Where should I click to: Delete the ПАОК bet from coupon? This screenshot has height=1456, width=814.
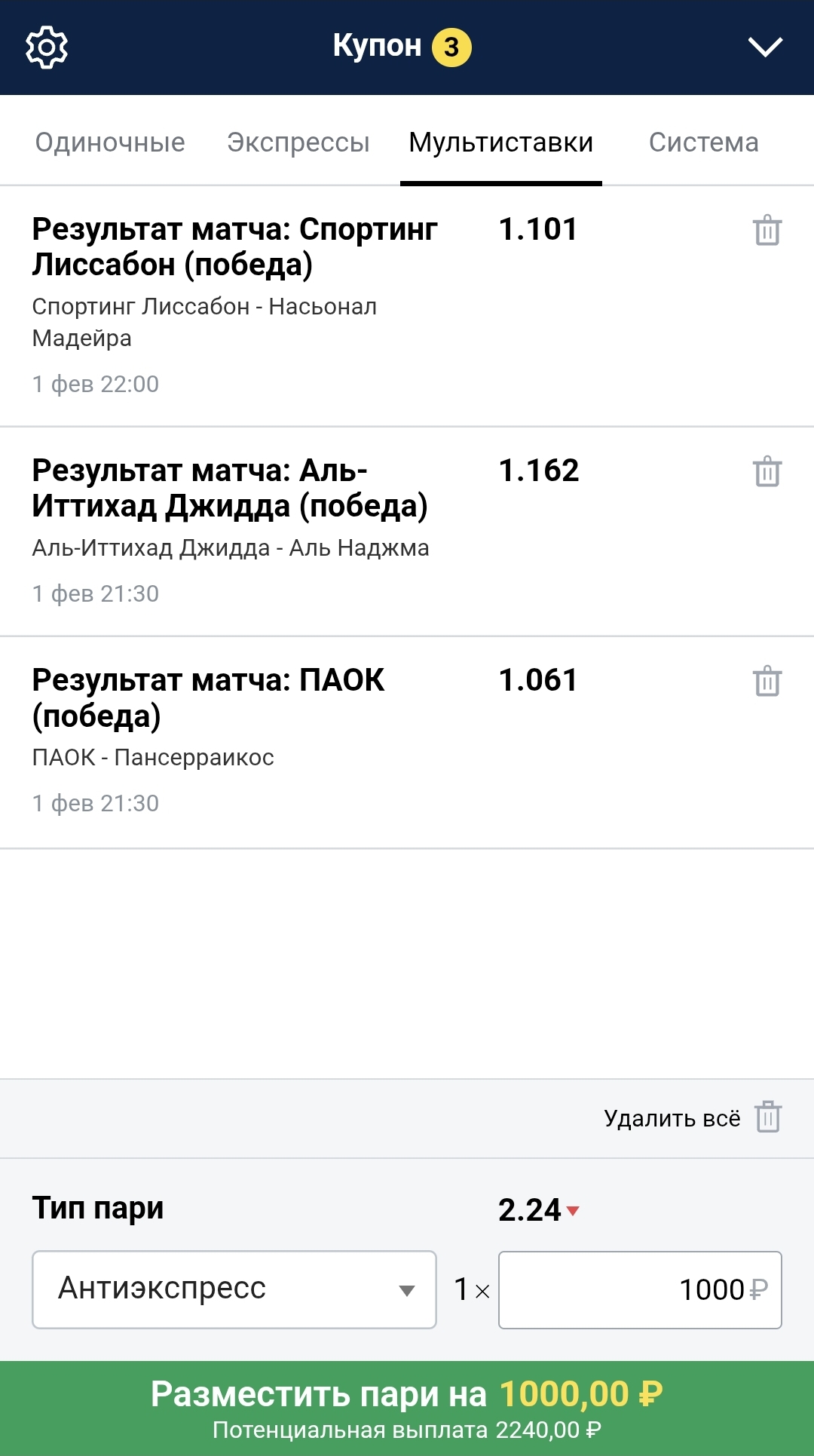pyautogui.click(x=767, y=682)
